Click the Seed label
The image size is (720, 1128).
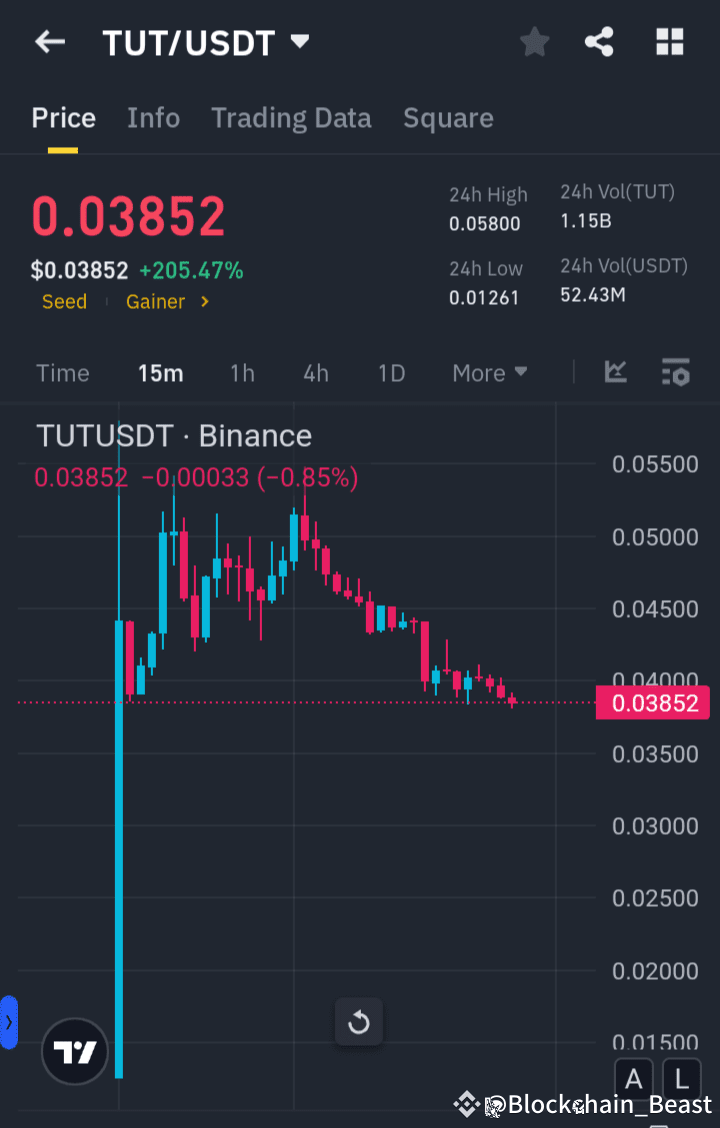[x=64, y=301]
